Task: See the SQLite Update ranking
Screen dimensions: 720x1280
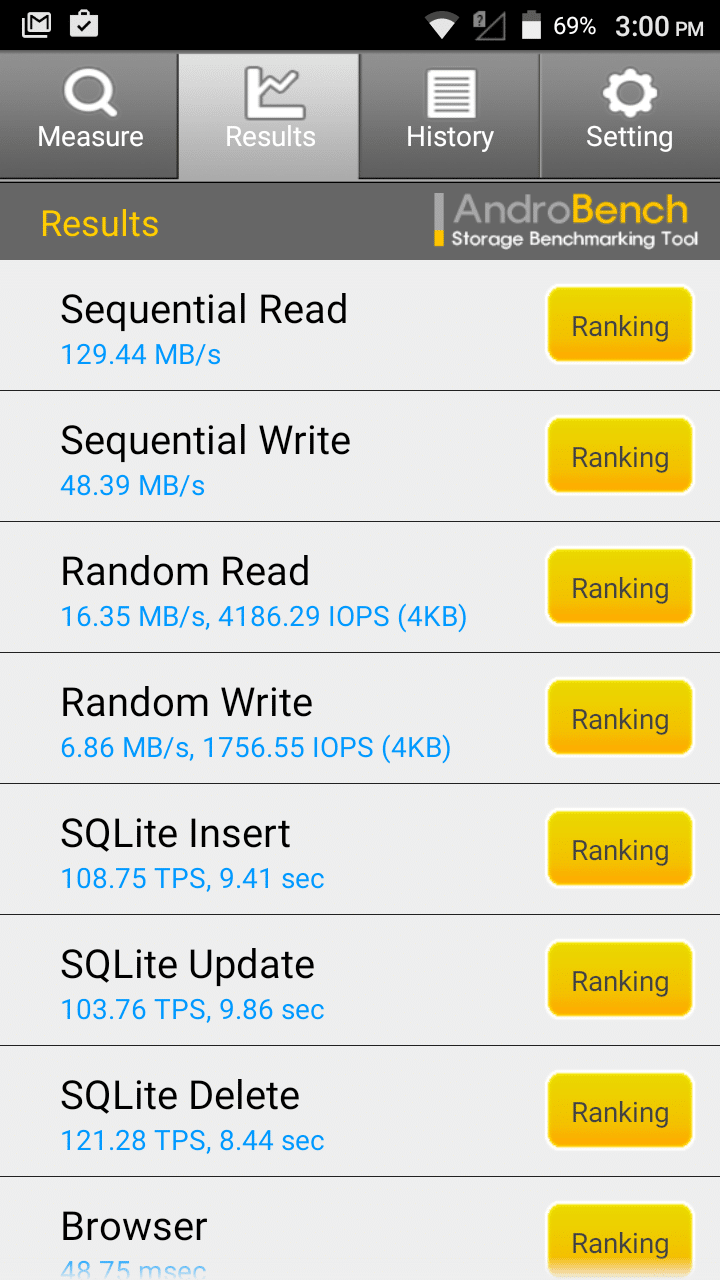Action: tap(620, 980)
